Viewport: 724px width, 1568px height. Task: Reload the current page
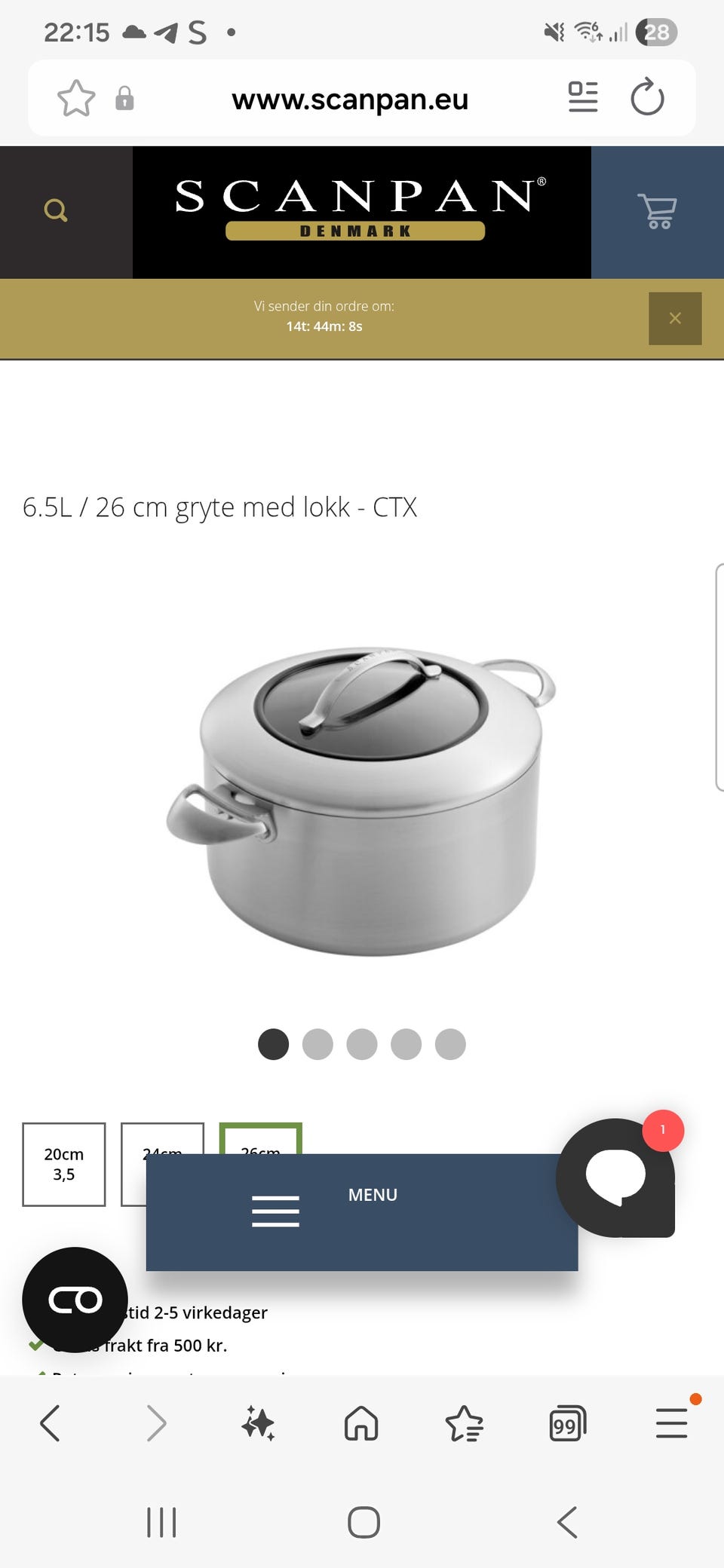[647, 98]
